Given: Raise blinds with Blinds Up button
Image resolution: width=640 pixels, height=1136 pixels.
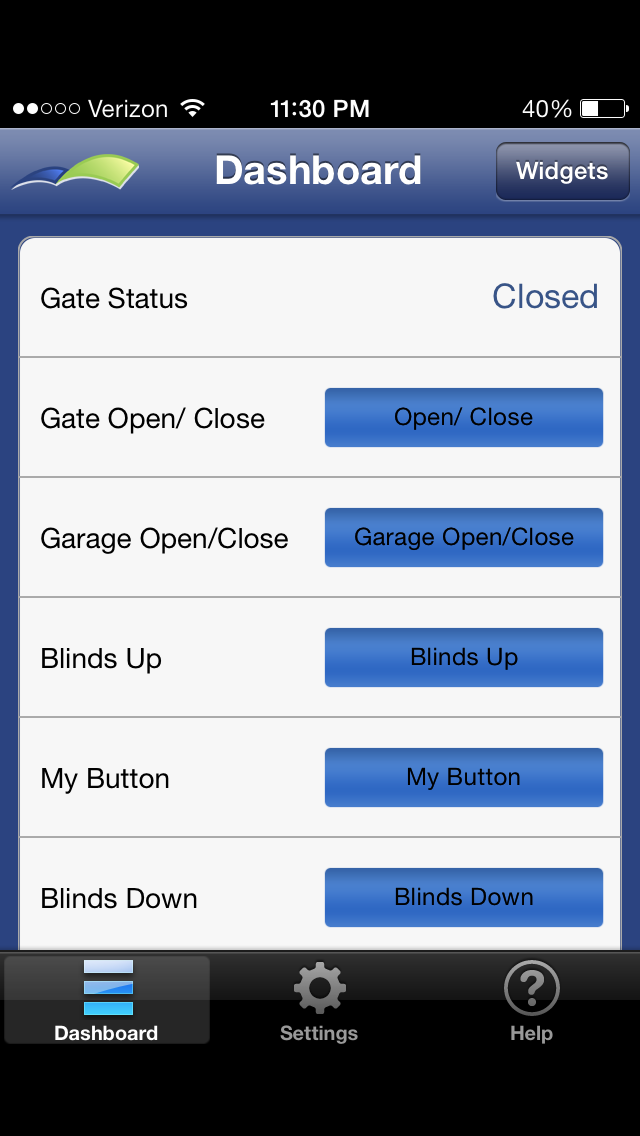Looking at the screenshot, I should point(463,657).
